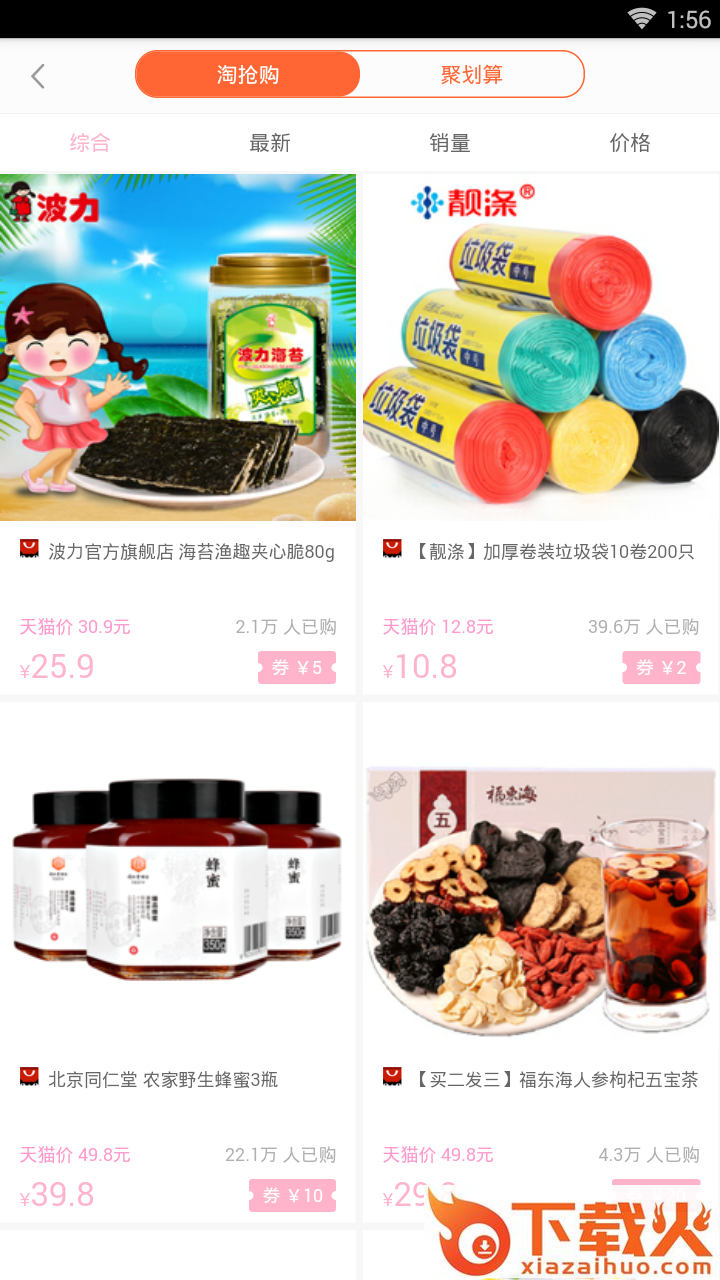Screen dimensions: 720x1280
Task: Click the Tmall cat icon beside 波力官方旗舰店 listing
Action: click(28, 547)
